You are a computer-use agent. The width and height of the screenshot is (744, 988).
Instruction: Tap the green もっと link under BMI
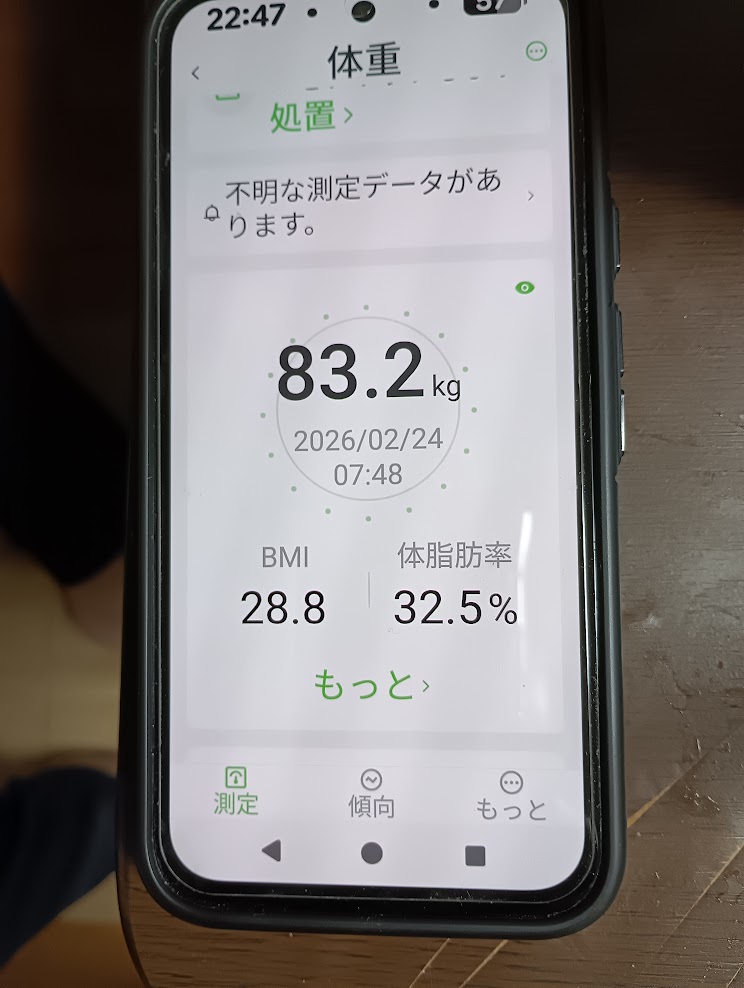(370, 685)
